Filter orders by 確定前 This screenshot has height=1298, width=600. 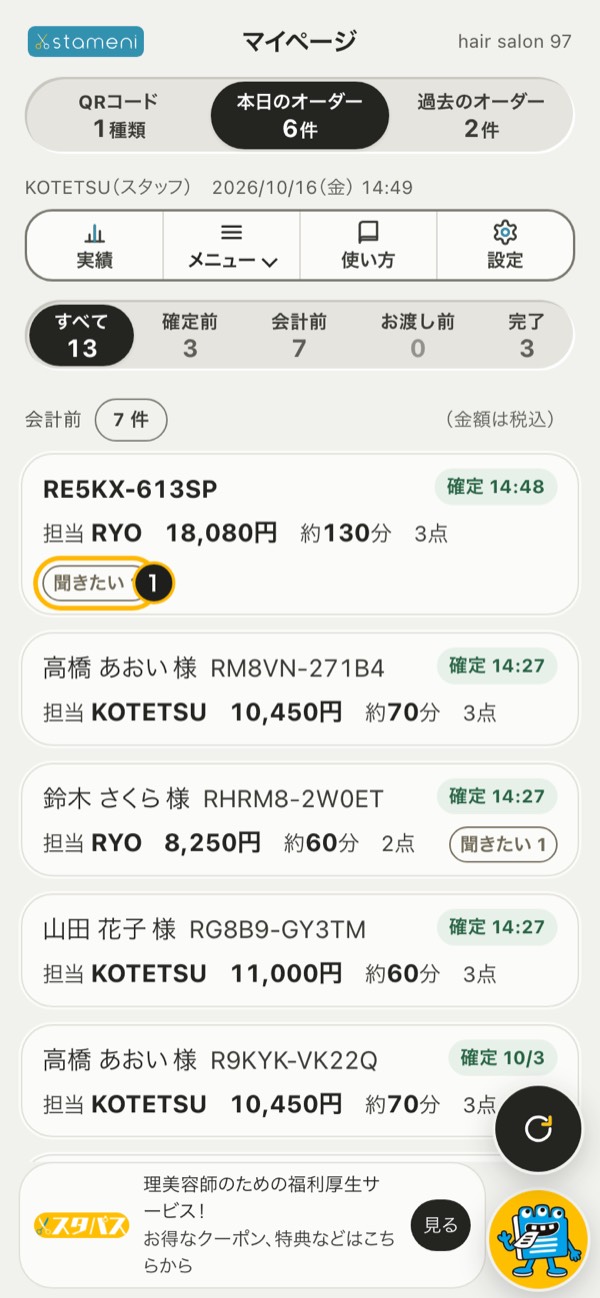pyautogui.click(x=190, y=335)
